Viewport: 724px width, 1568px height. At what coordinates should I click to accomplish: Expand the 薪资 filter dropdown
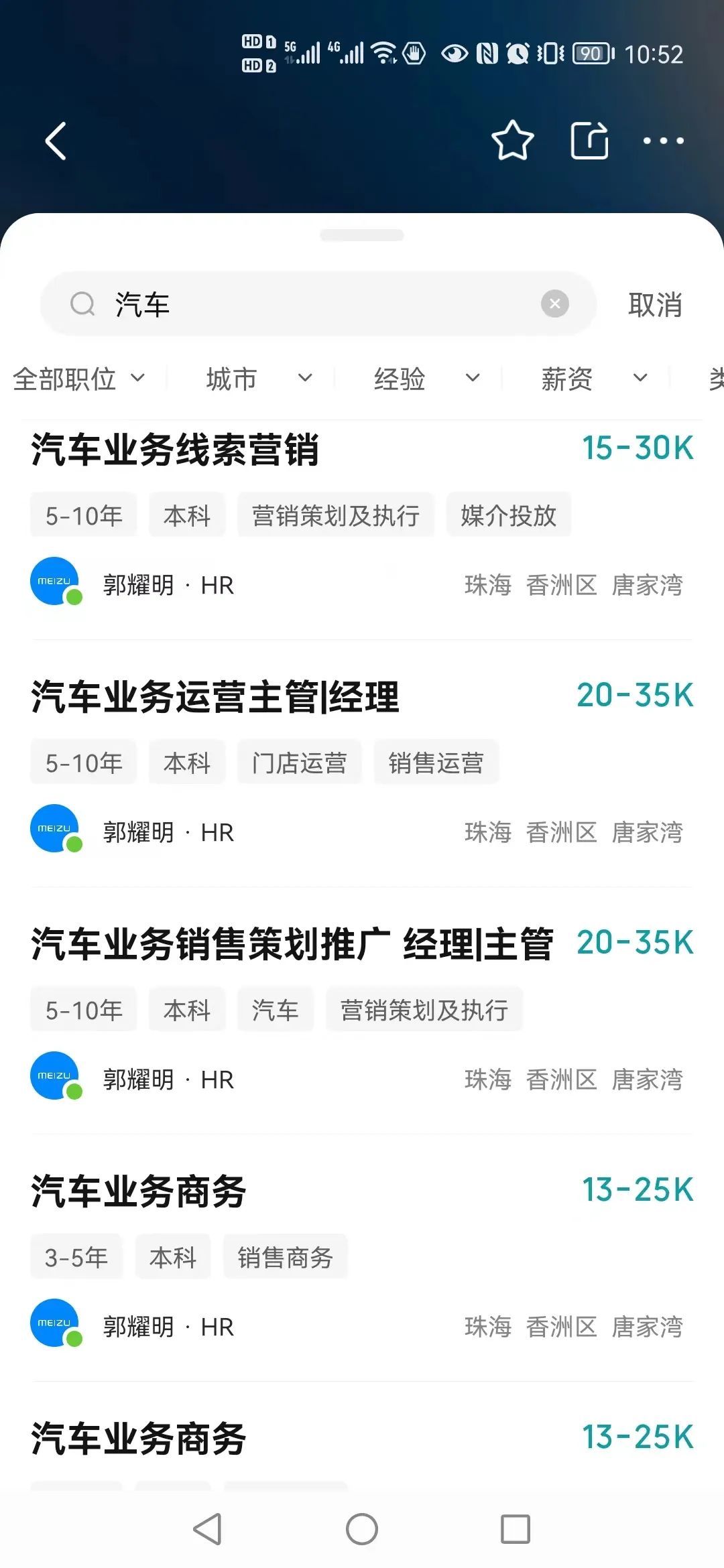(593, 379)
